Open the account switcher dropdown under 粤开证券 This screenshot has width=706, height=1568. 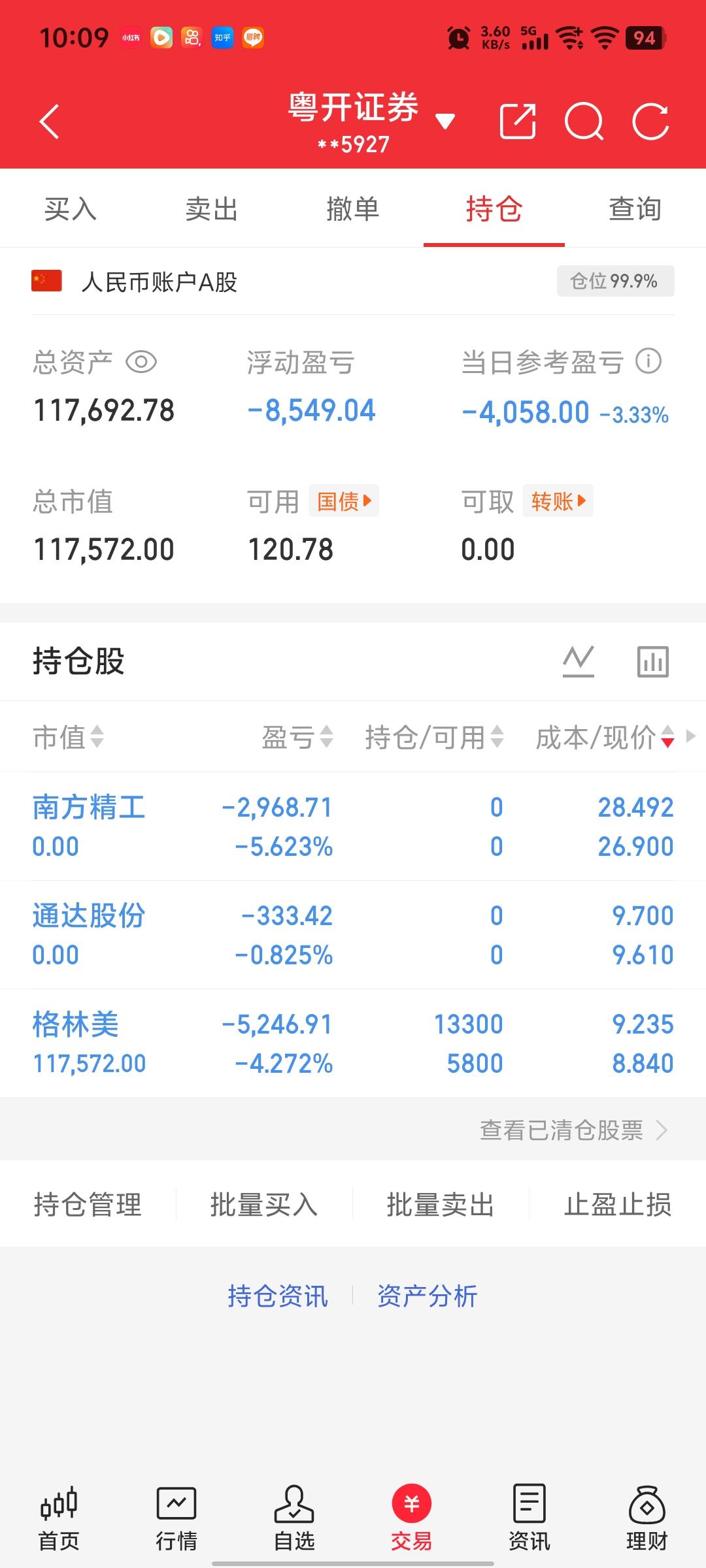(445, 121)
